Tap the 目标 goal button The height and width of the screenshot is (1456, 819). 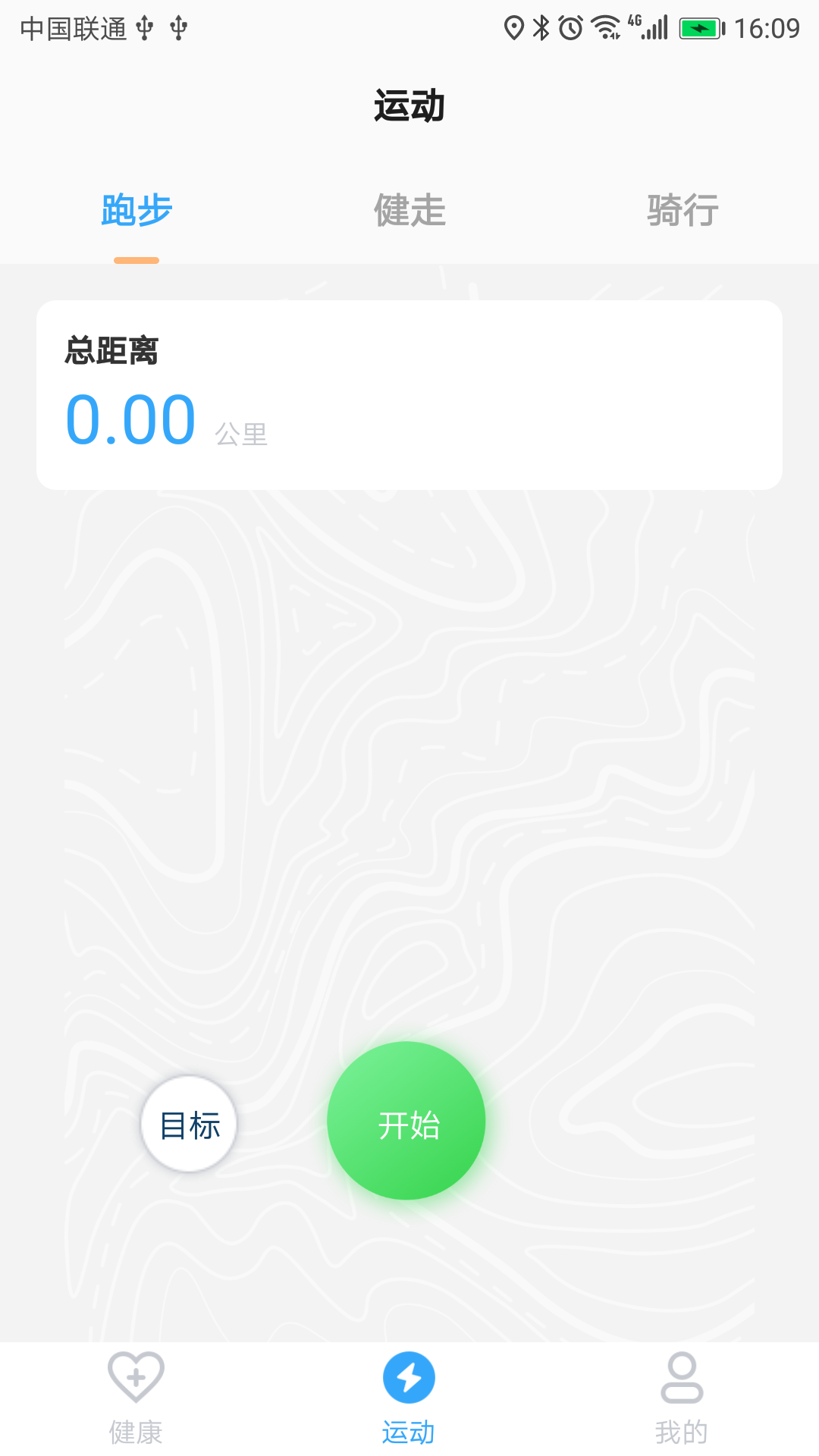tap(189, 1124)
